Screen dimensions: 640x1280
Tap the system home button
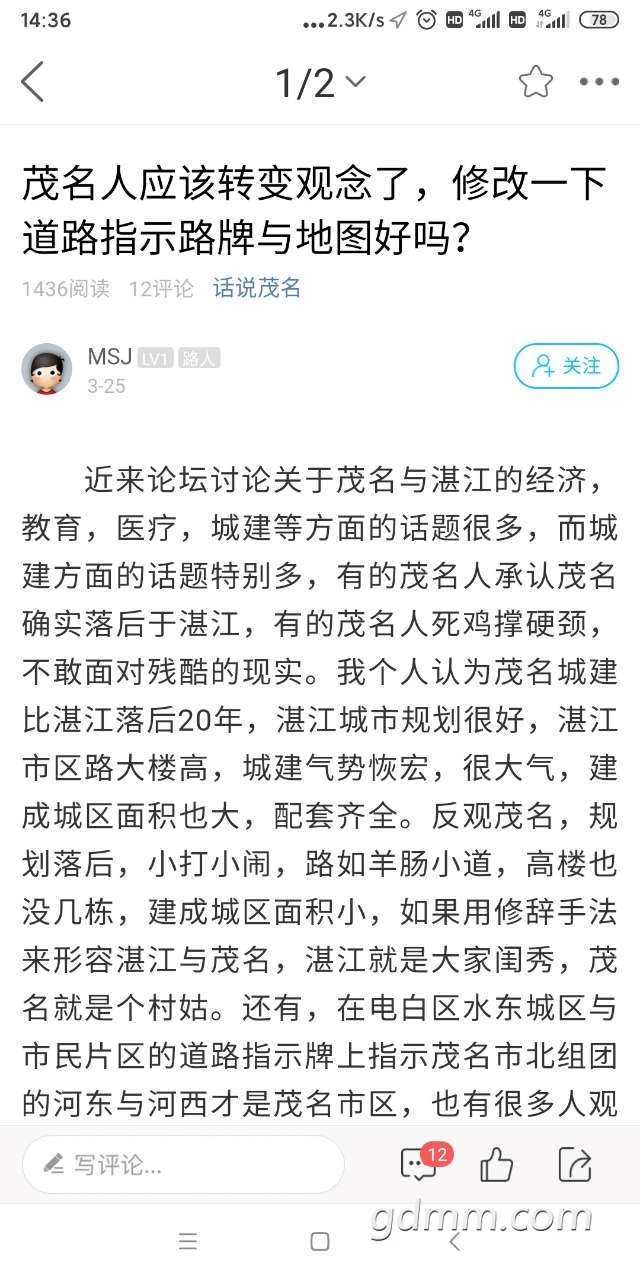(x=320, y=1242)
